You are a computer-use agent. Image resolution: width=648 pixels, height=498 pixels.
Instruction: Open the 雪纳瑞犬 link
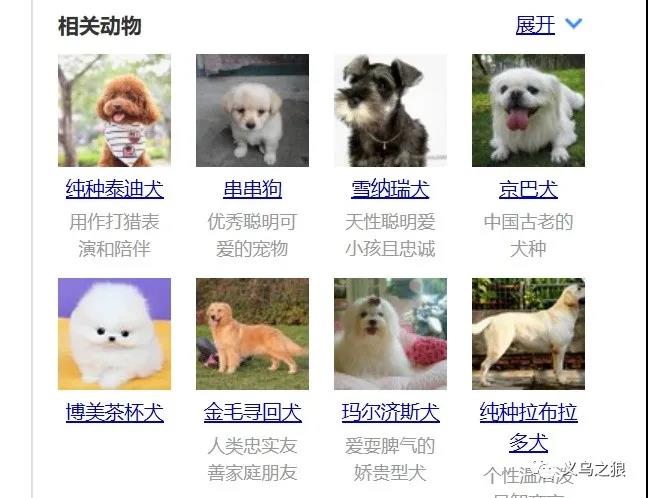(390, 189)
